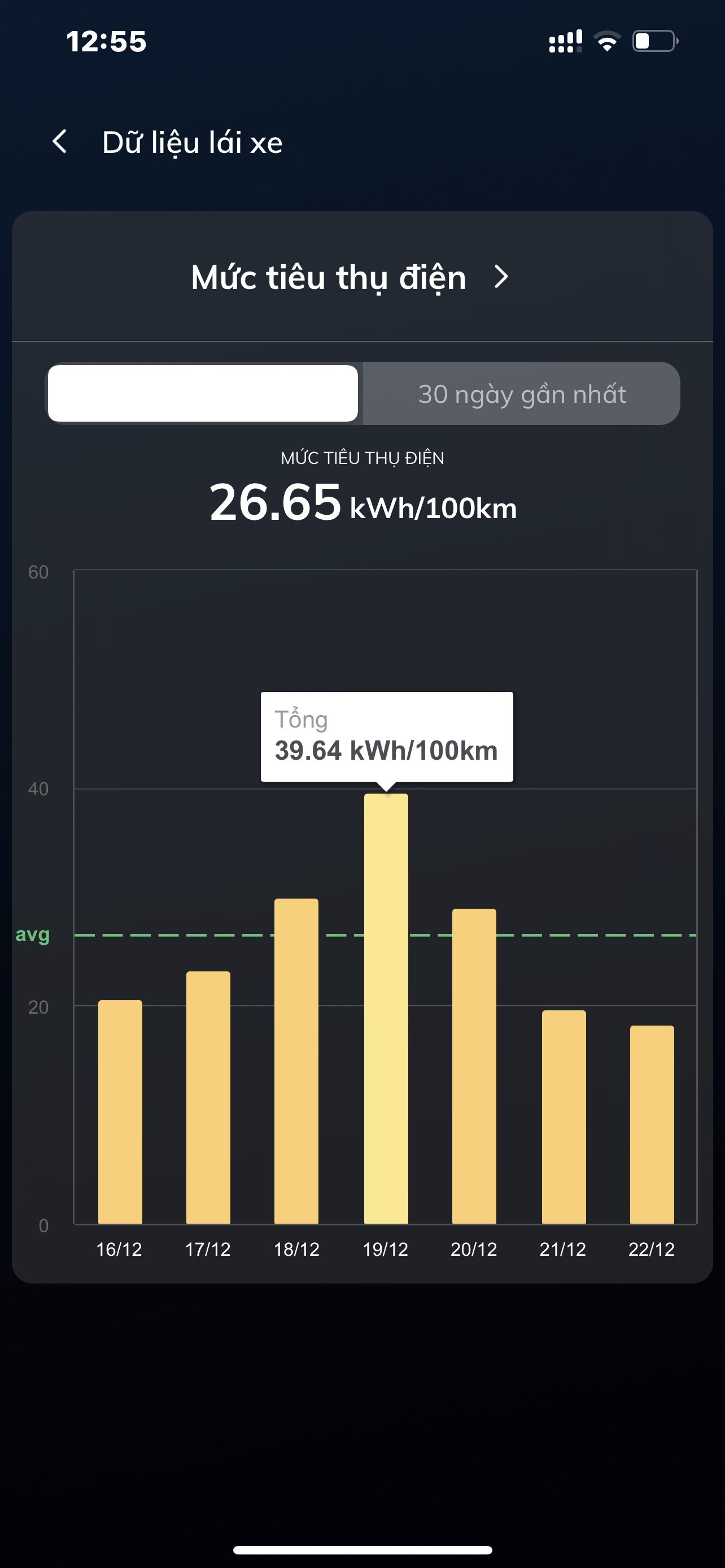Show the 18/12 bar value
Image resolution: width=725 pixels, height=1568 pixels.
coord(296,1061)
